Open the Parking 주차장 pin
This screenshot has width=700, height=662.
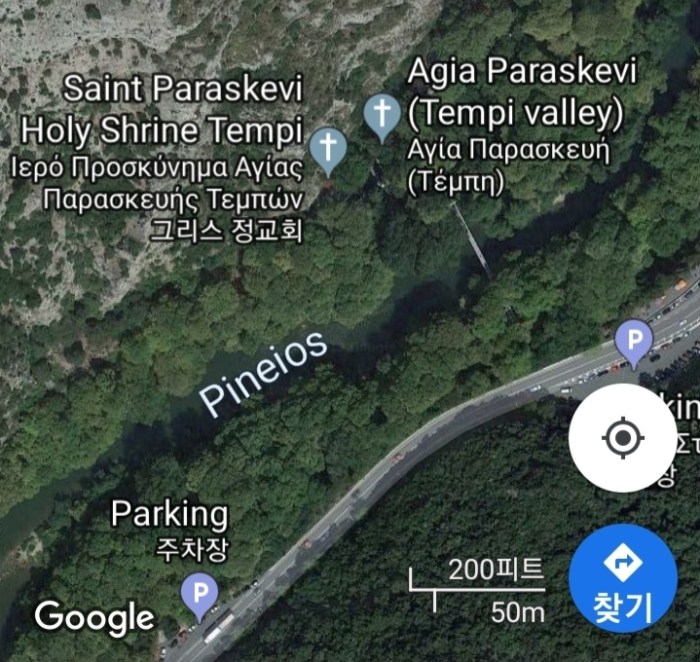tap(199, 595)
